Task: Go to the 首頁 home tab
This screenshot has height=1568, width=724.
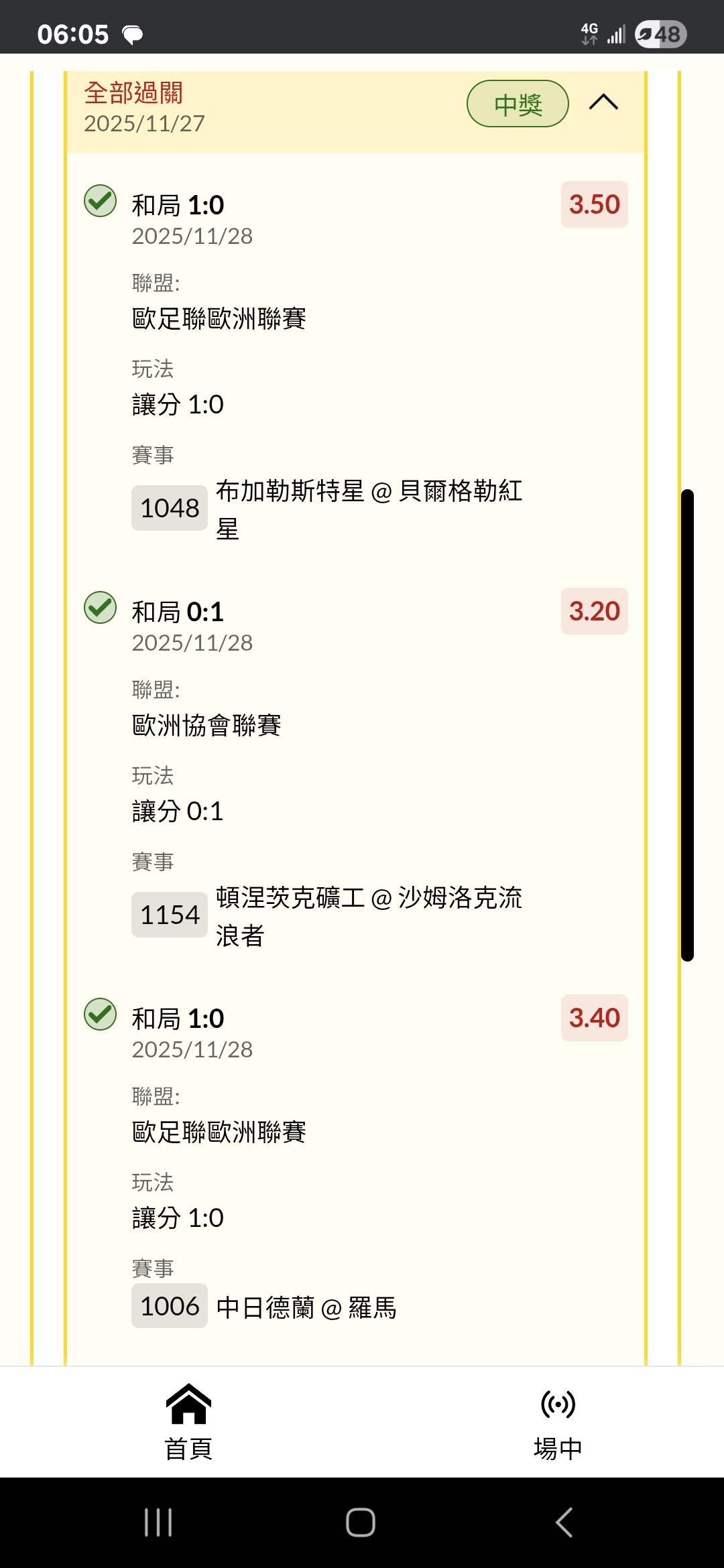Action: pos(188,1421)
